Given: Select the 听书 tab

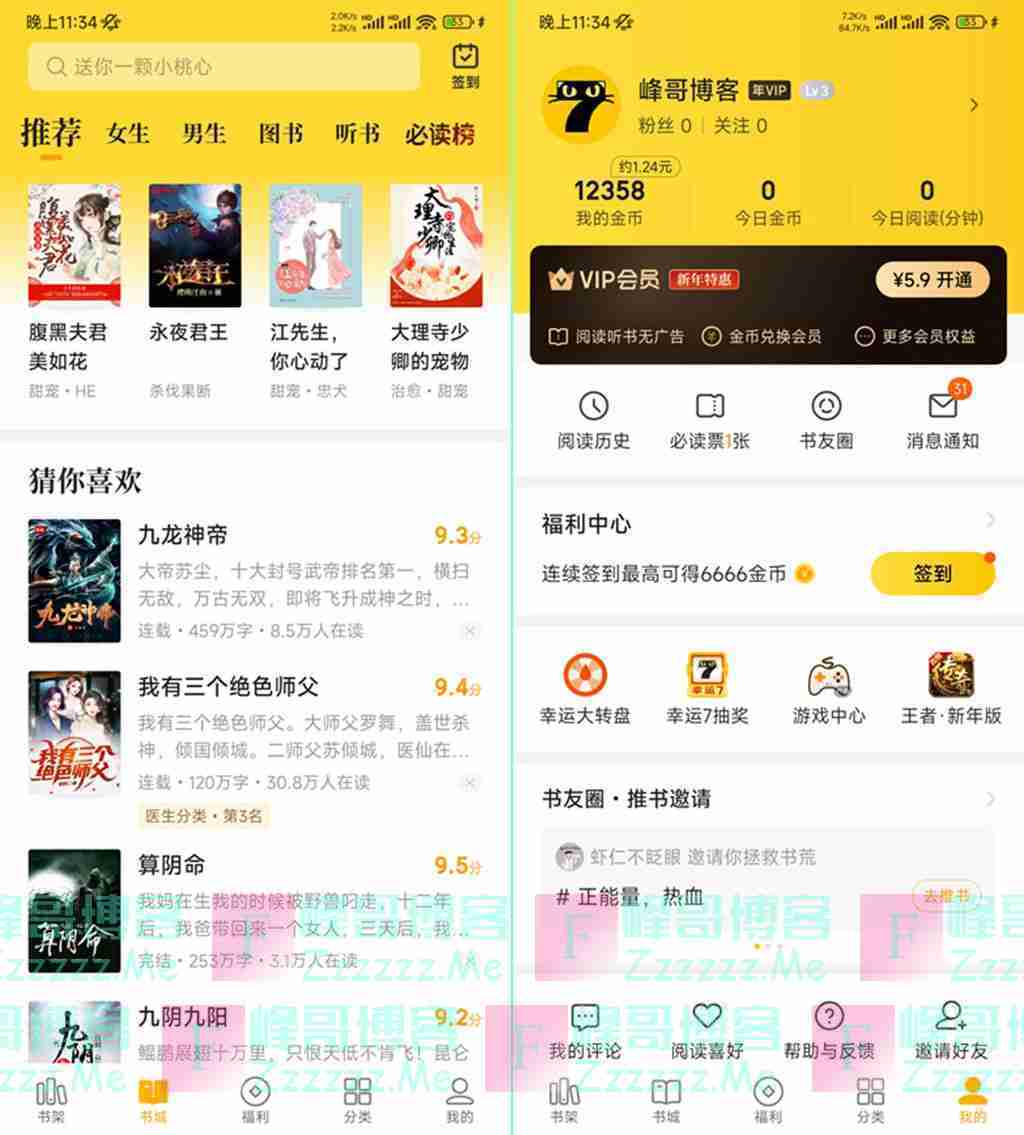Looking at the screenshot, I should [357, 134].
